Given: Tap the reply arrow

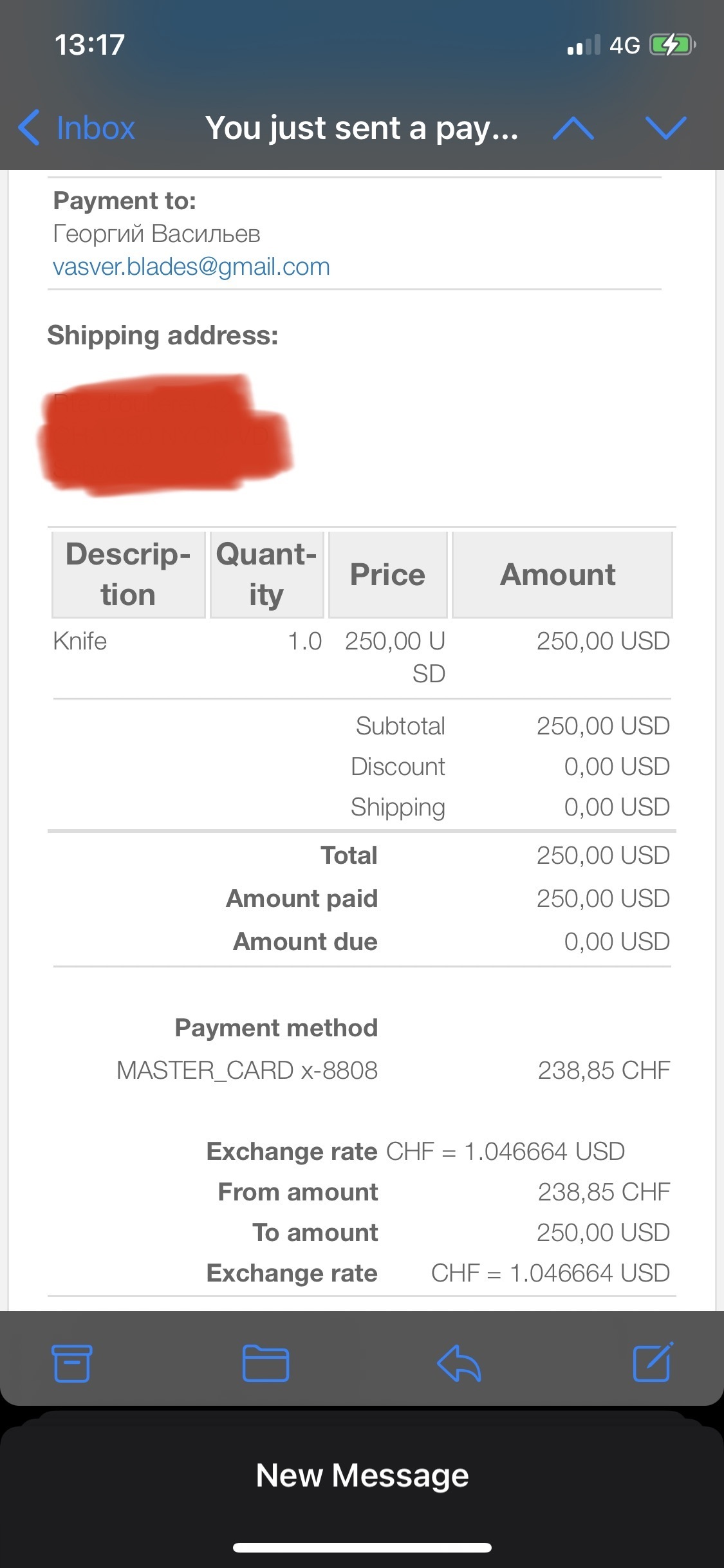Looking at the screenshot, I should pyautogui.click(x=459, y=1363).
